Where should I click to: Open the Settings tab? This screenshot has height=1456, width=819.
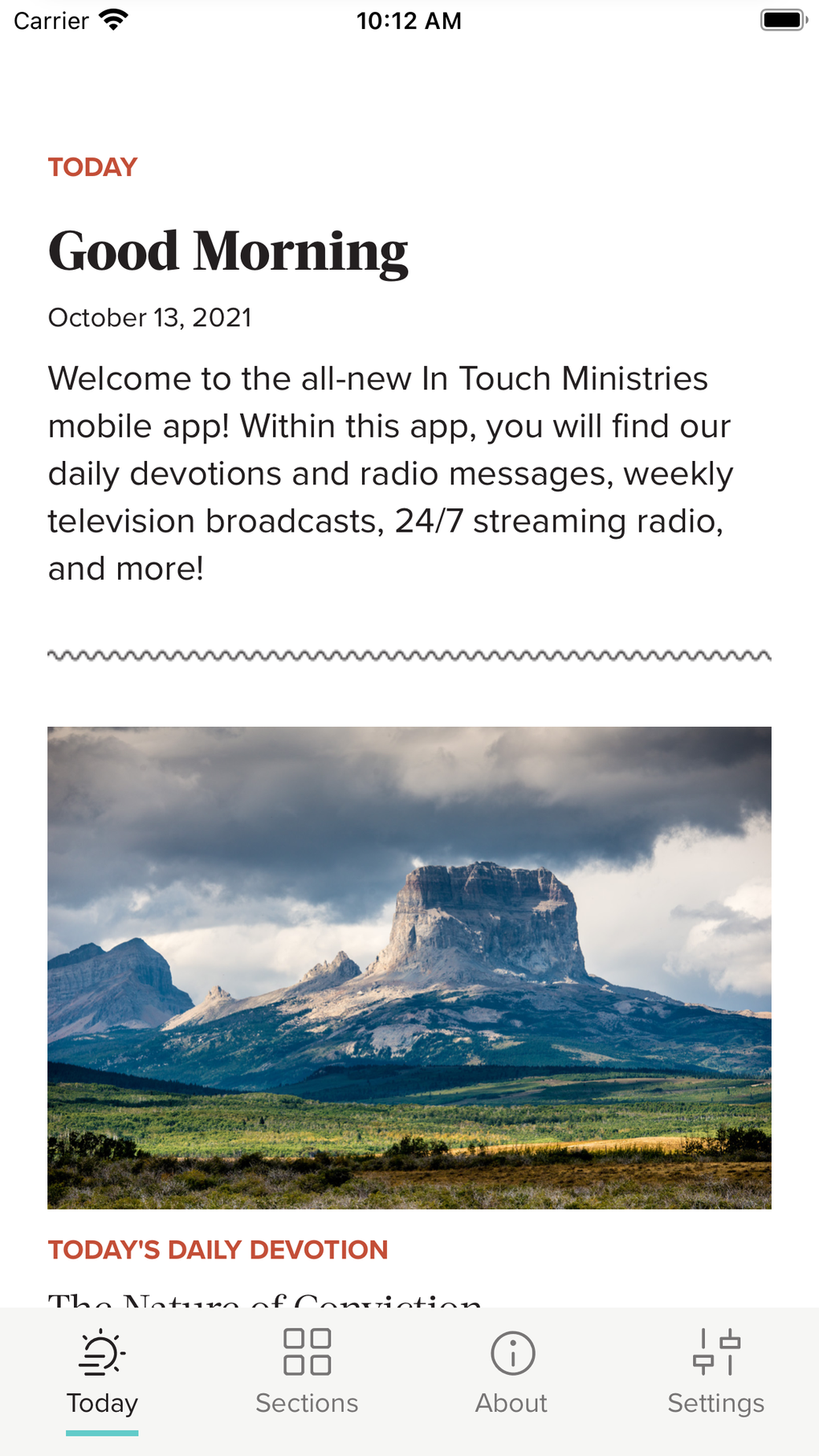715,1372
